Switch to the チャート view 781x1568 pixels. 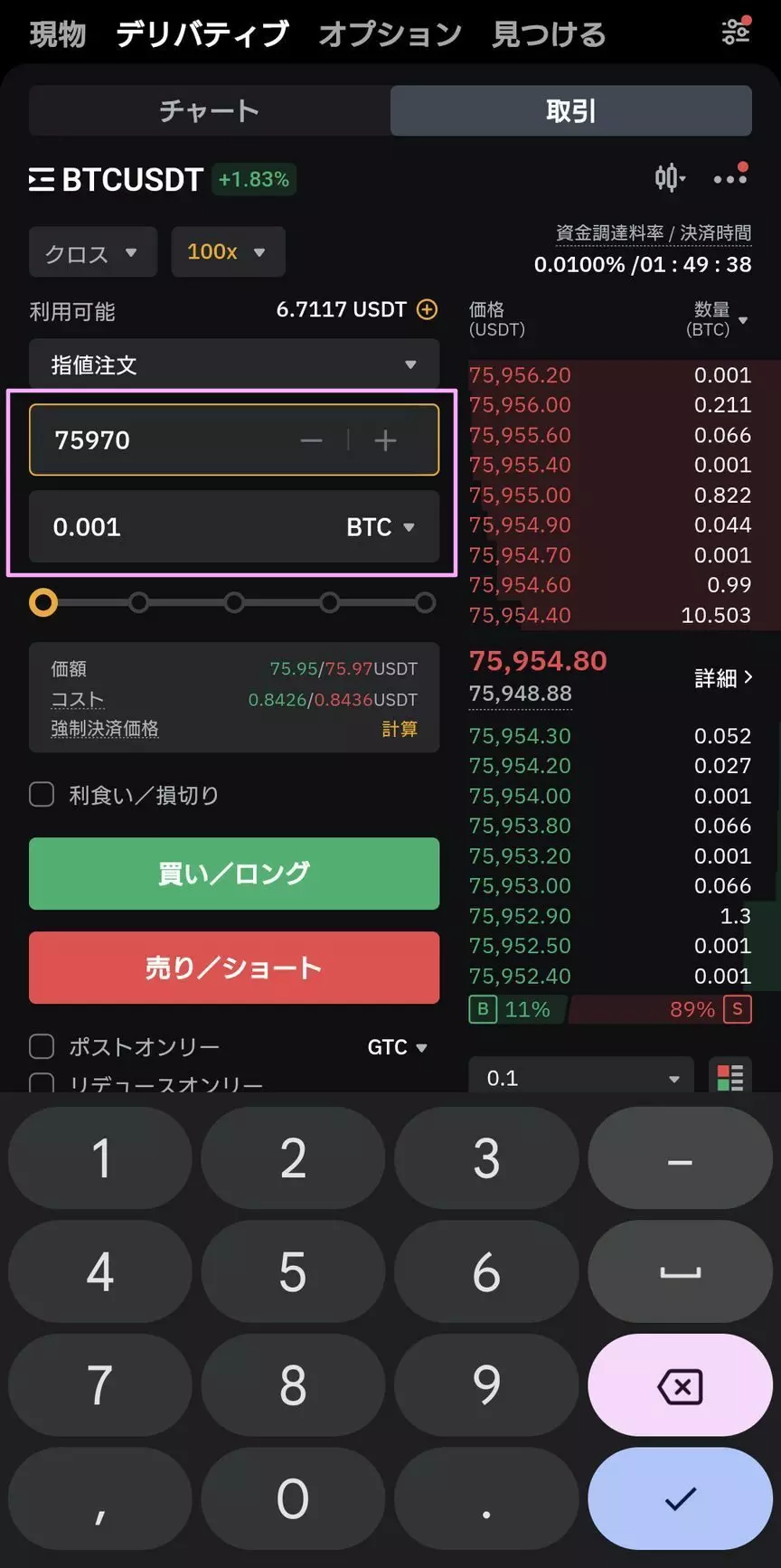(210, 110)
